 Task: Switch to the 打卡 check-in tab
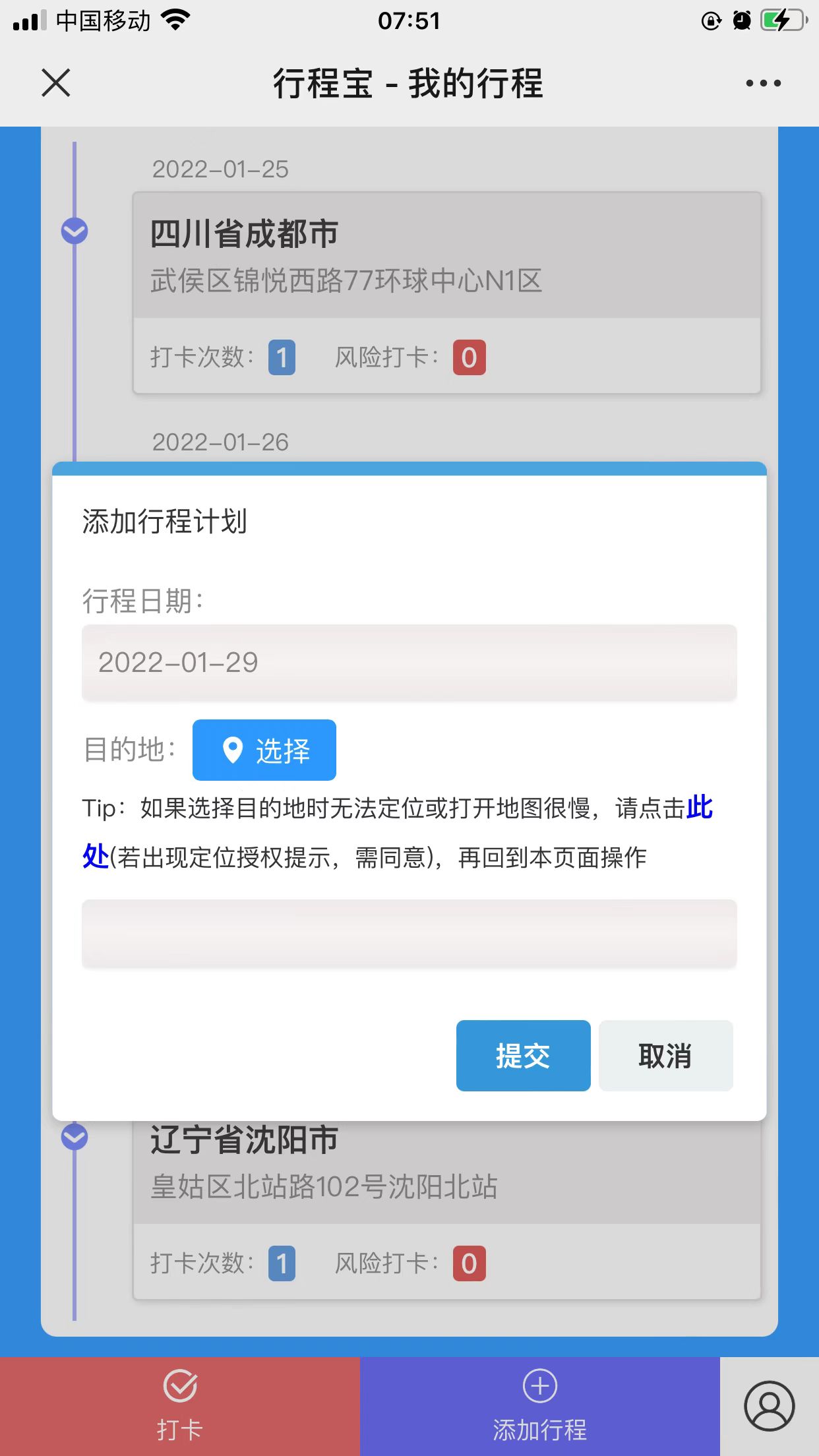point(179,1406)
